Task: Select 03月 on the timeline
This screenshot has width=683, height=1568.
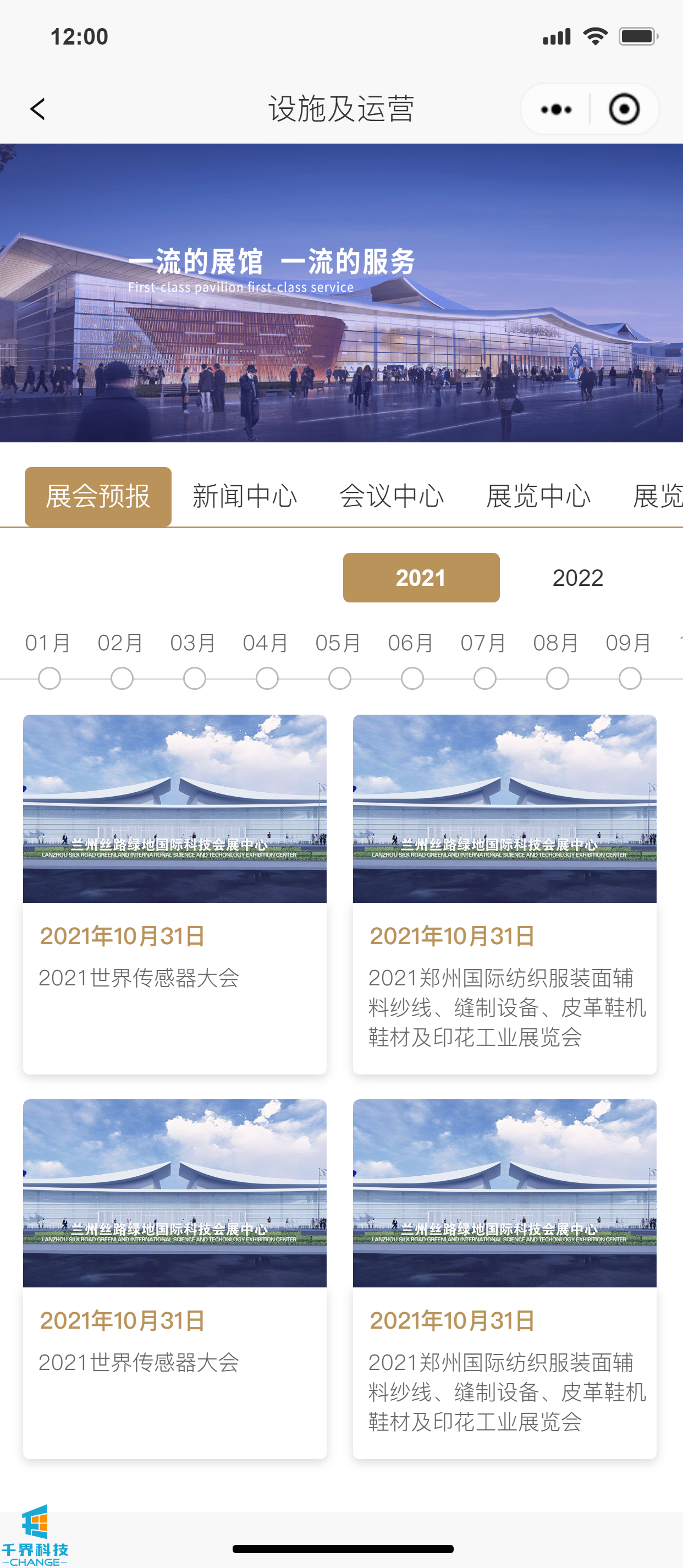Action: coord(194,677)
